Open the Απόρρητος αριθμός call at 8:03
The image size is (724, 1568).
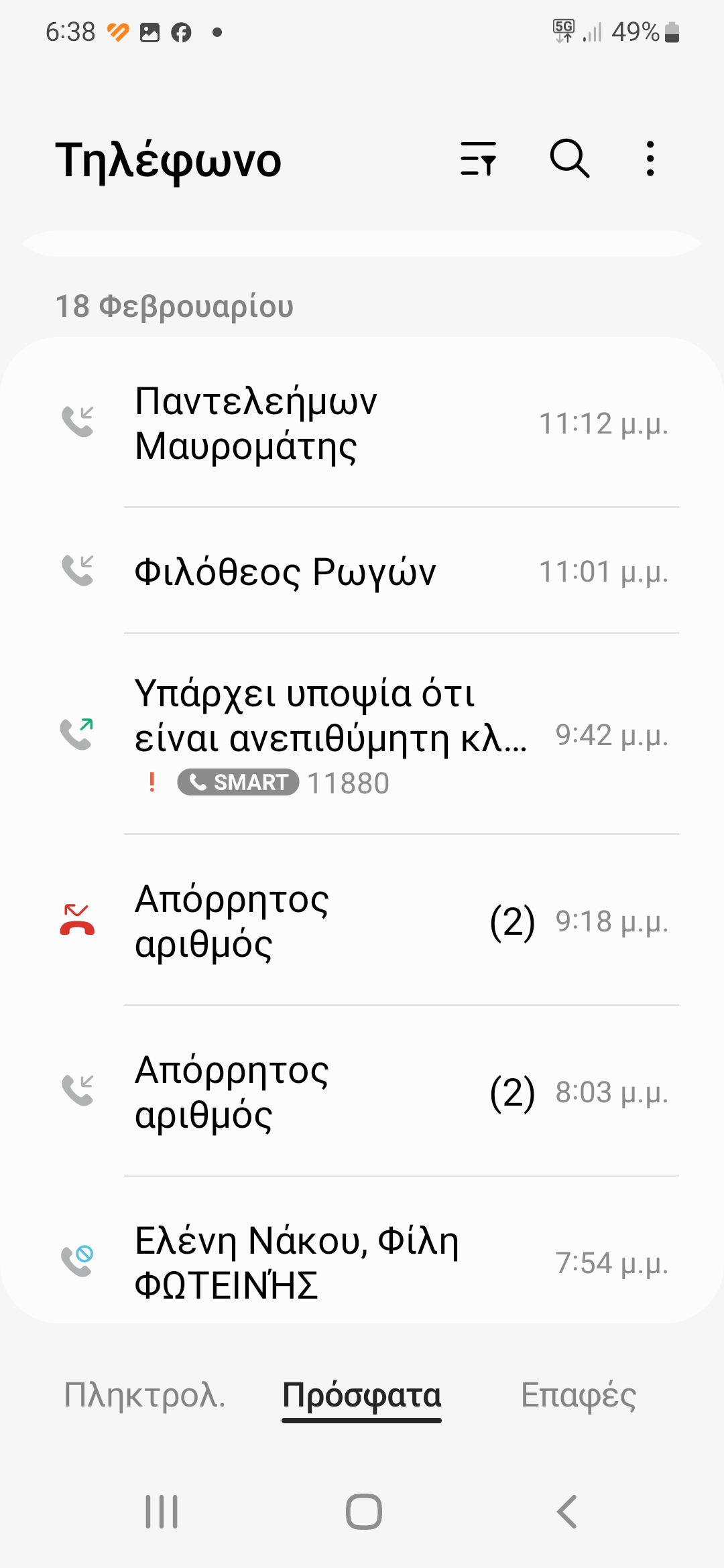[x=362, y=1092]
